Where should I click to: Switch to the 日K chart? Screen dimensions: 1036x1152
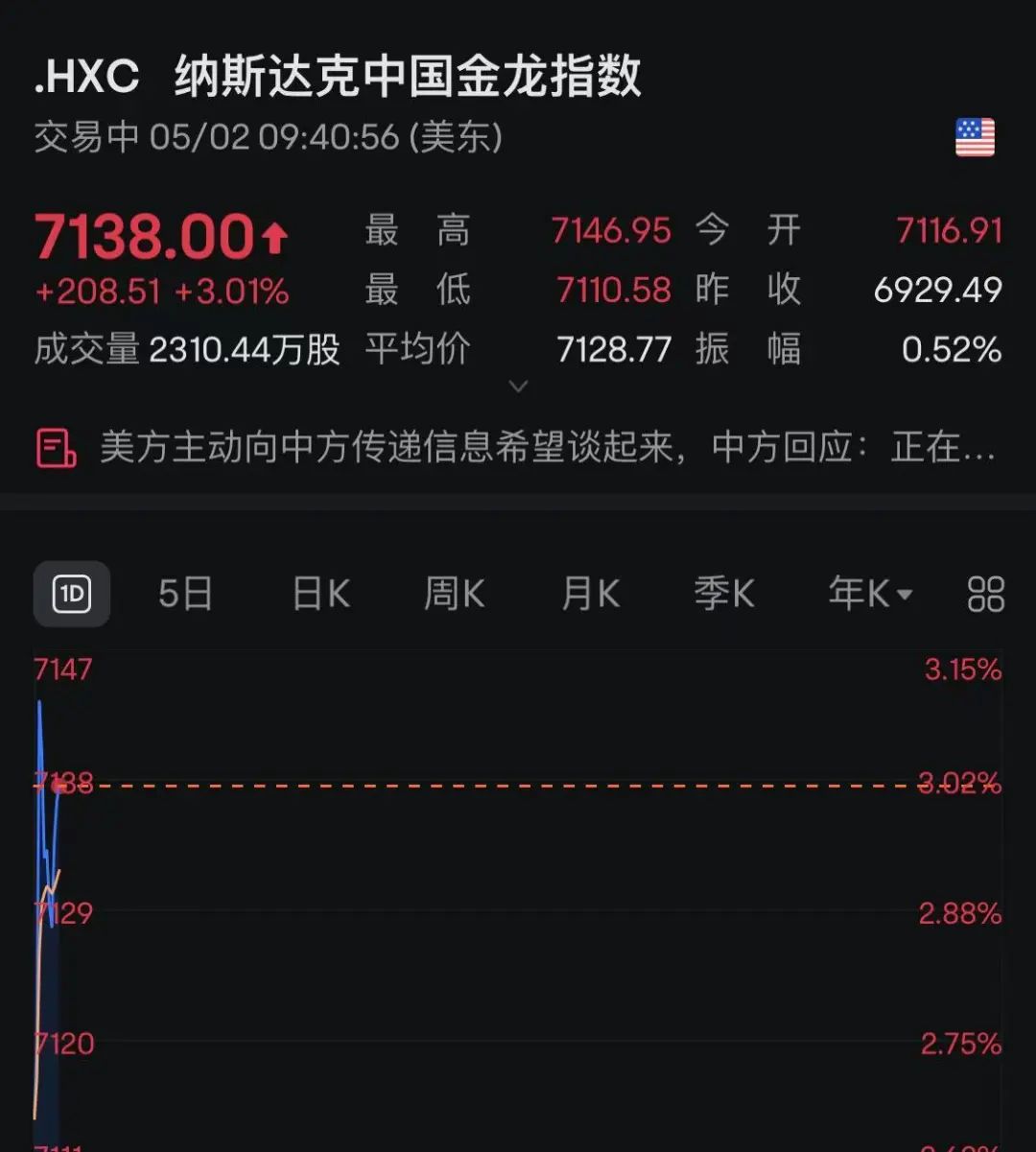click(321, 595)
